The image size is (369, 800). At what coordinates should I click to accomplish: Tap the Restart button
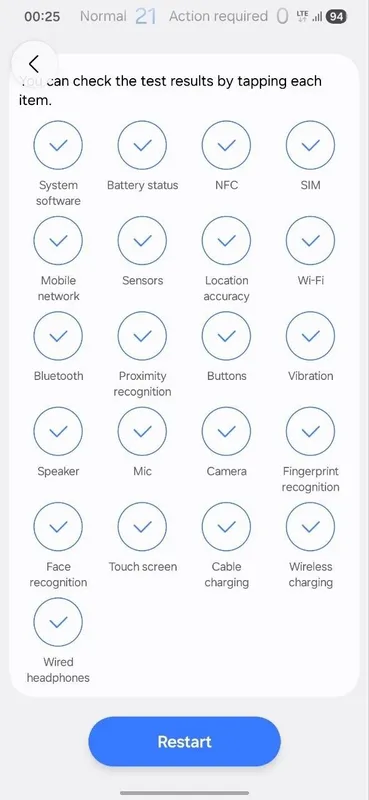click(x=184, y=741)
